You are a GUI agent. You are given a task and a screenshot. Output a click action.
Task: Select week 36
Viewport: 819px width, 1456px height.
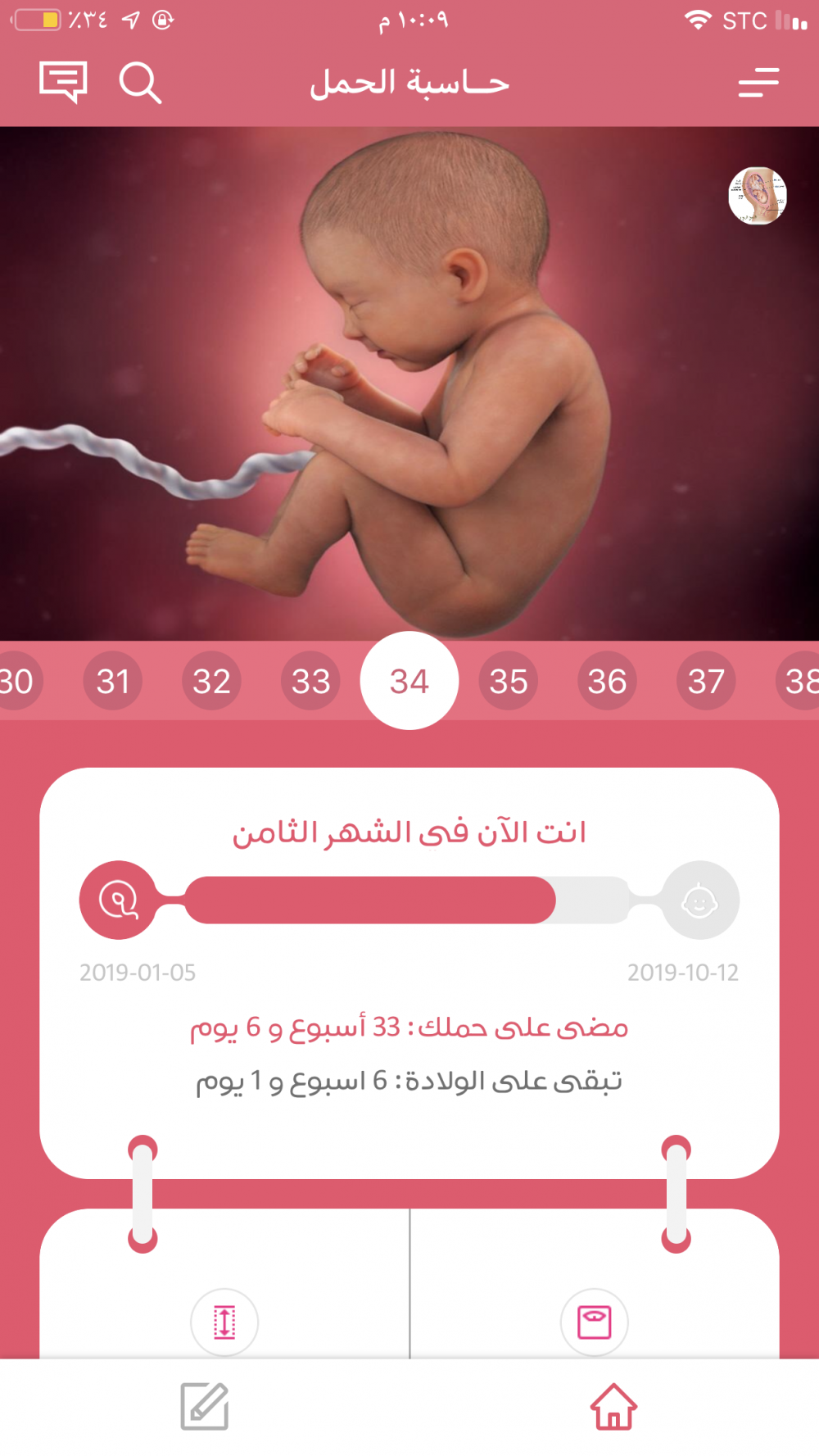pos(607,681)
